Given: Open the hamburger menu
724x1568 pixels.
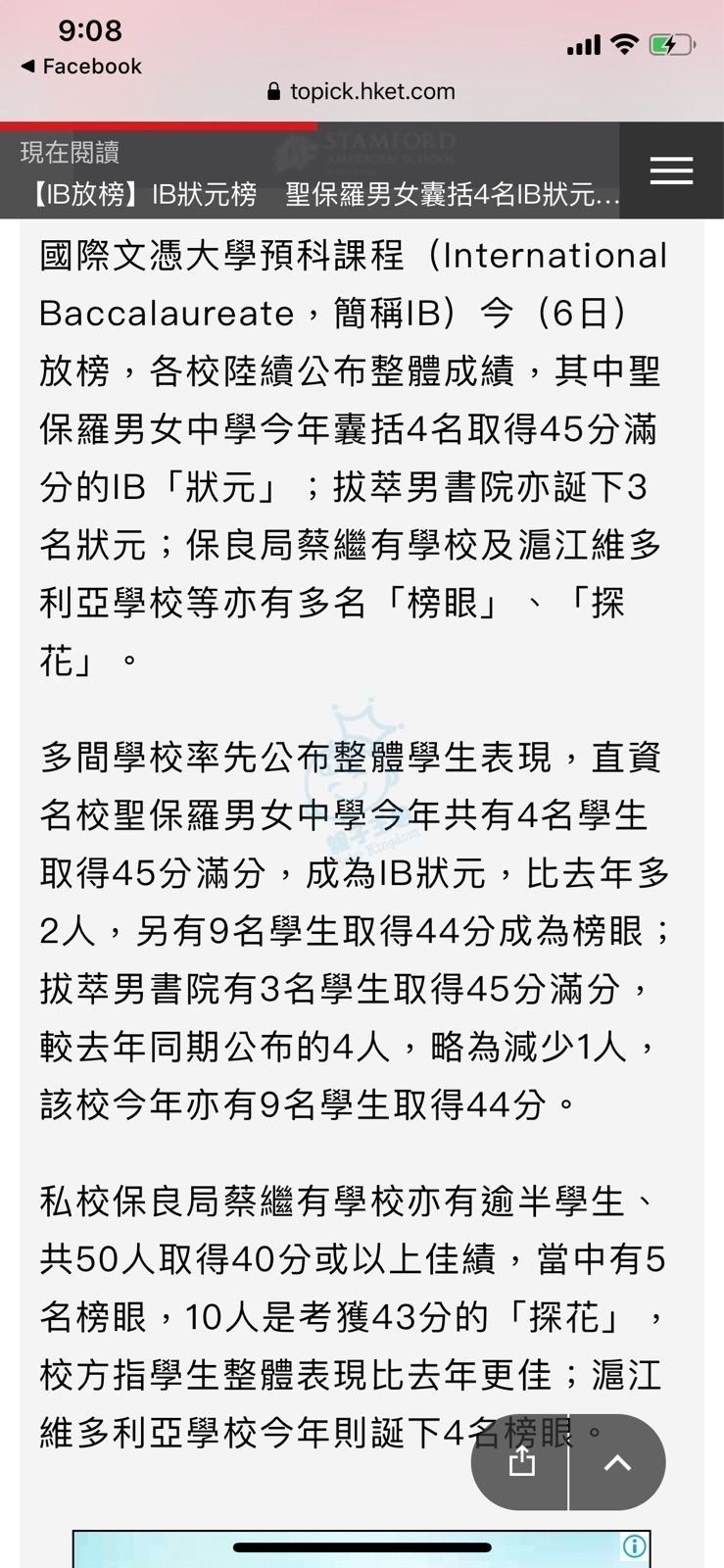Looking at the screenshot, I should pyautogui.click(x=671, y=171).
